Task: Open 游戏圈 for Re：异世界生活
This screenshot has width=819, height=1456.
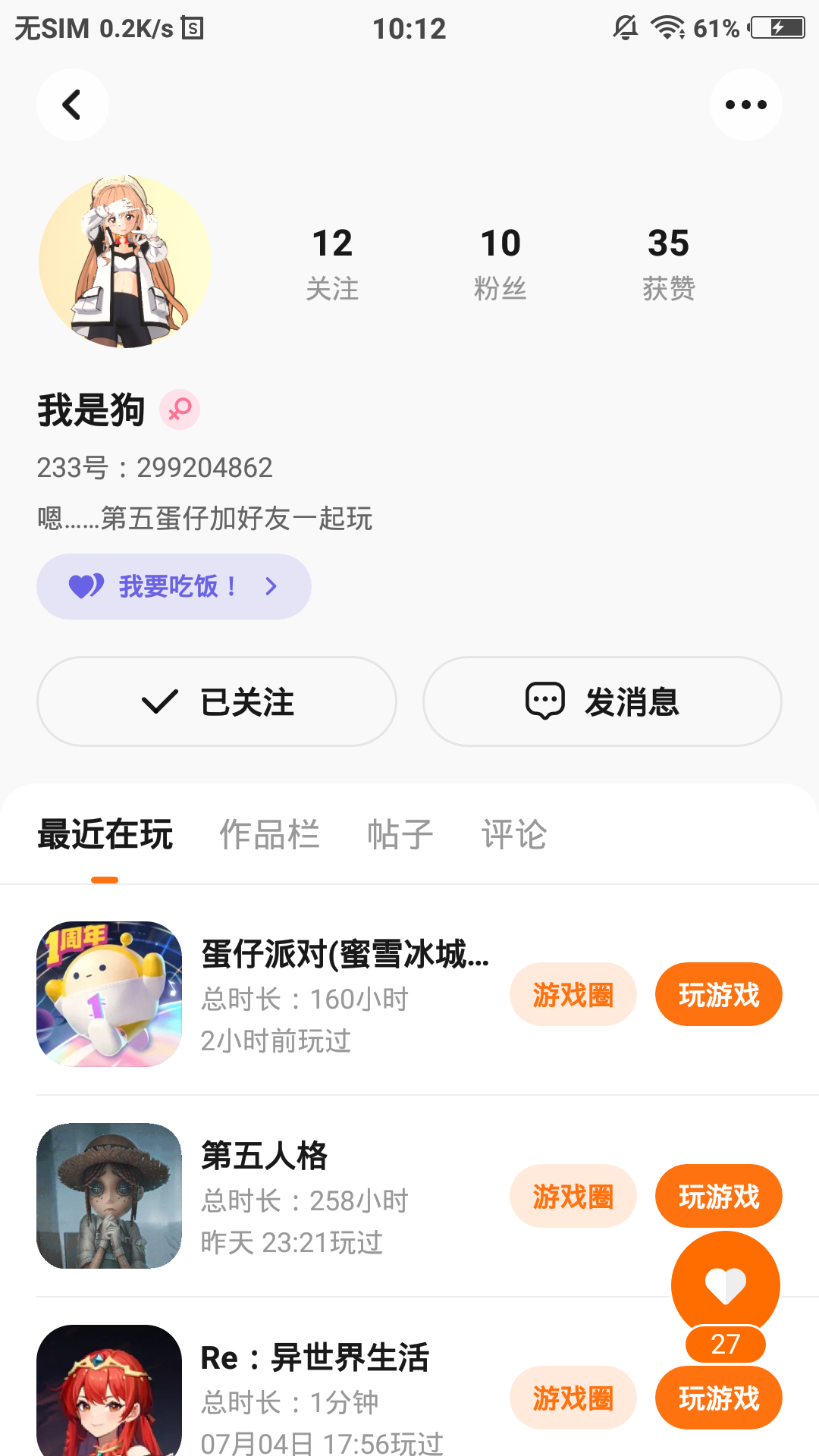Action: coord(573,1398)
